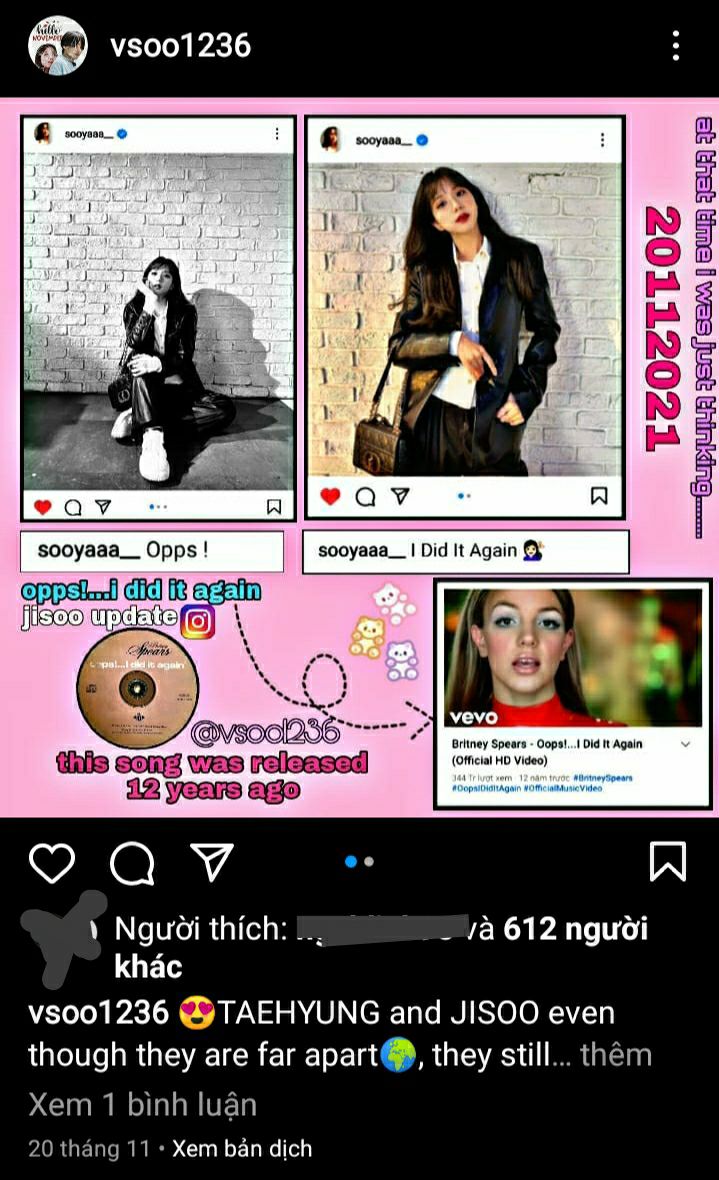The image size is (719, 1180).
Task: Share the post via direct message
Action: point(211,861)
